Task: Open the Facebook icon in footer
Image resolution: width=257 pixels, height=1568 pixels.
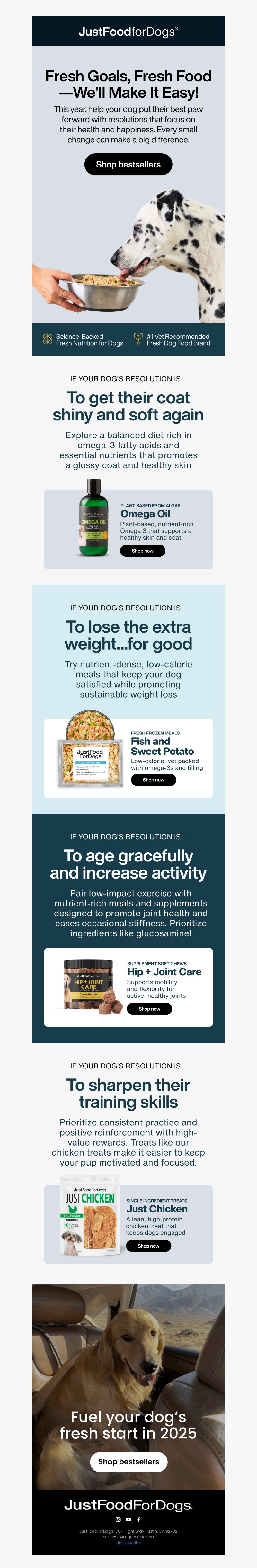Action: pyautogui.click(x=139, y=1519)
